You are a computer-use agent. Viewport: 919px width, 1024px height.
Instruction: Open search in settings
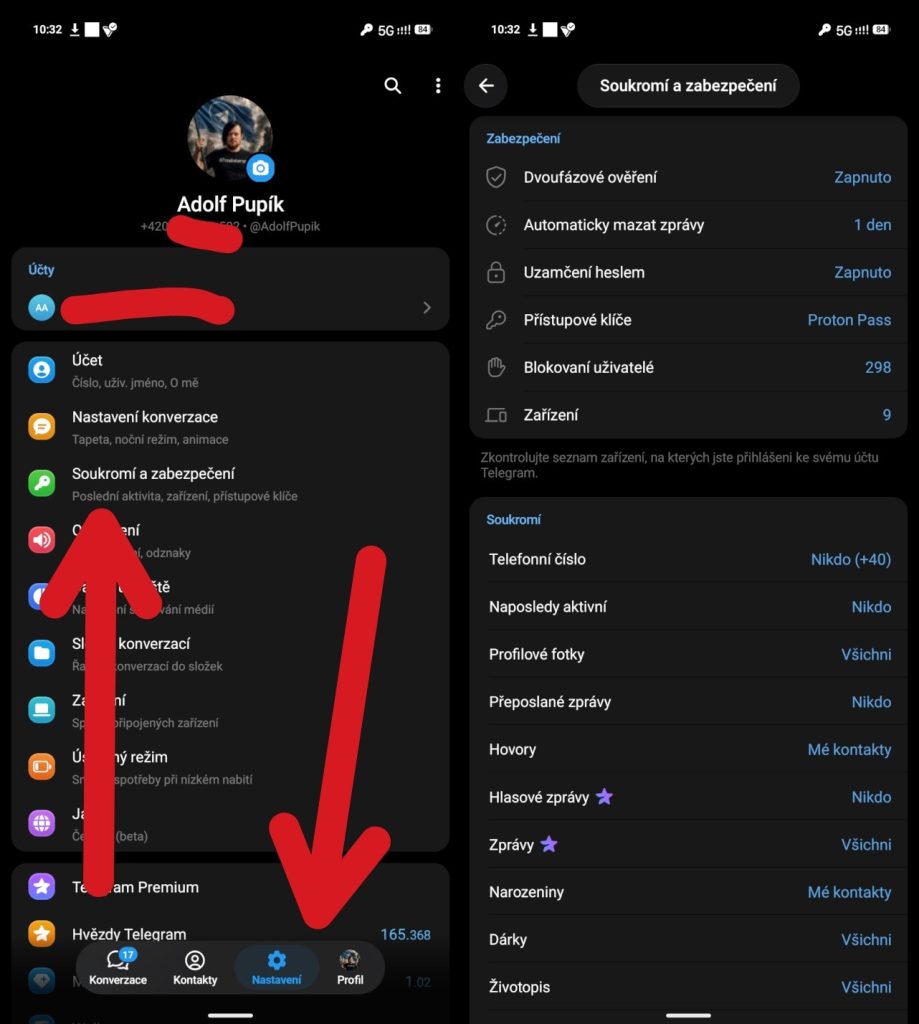[x=392, y=86]
